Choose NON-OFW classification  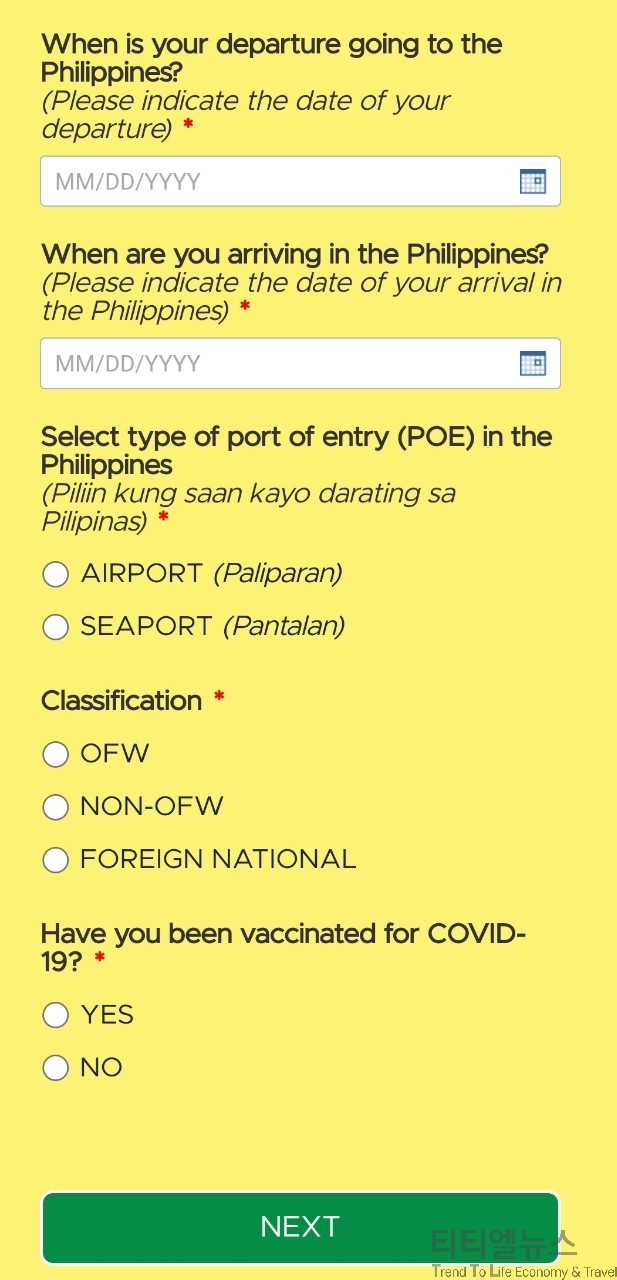56,807
